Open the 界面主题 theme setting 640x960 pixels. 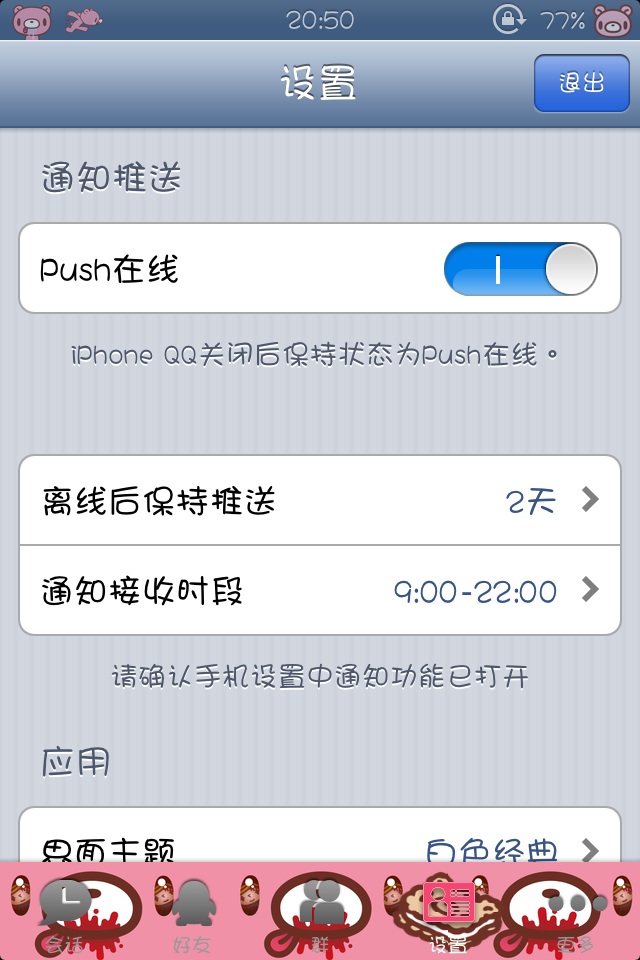tap(320, 845)
